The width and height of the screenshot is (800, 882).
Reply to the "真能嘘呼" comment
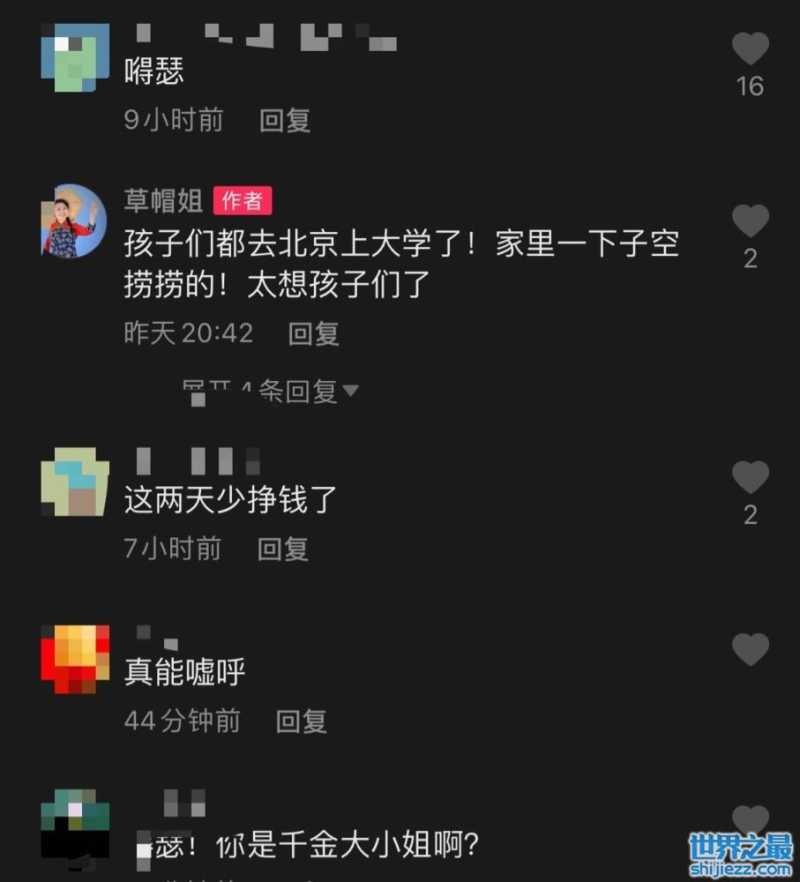click(301, 720)
